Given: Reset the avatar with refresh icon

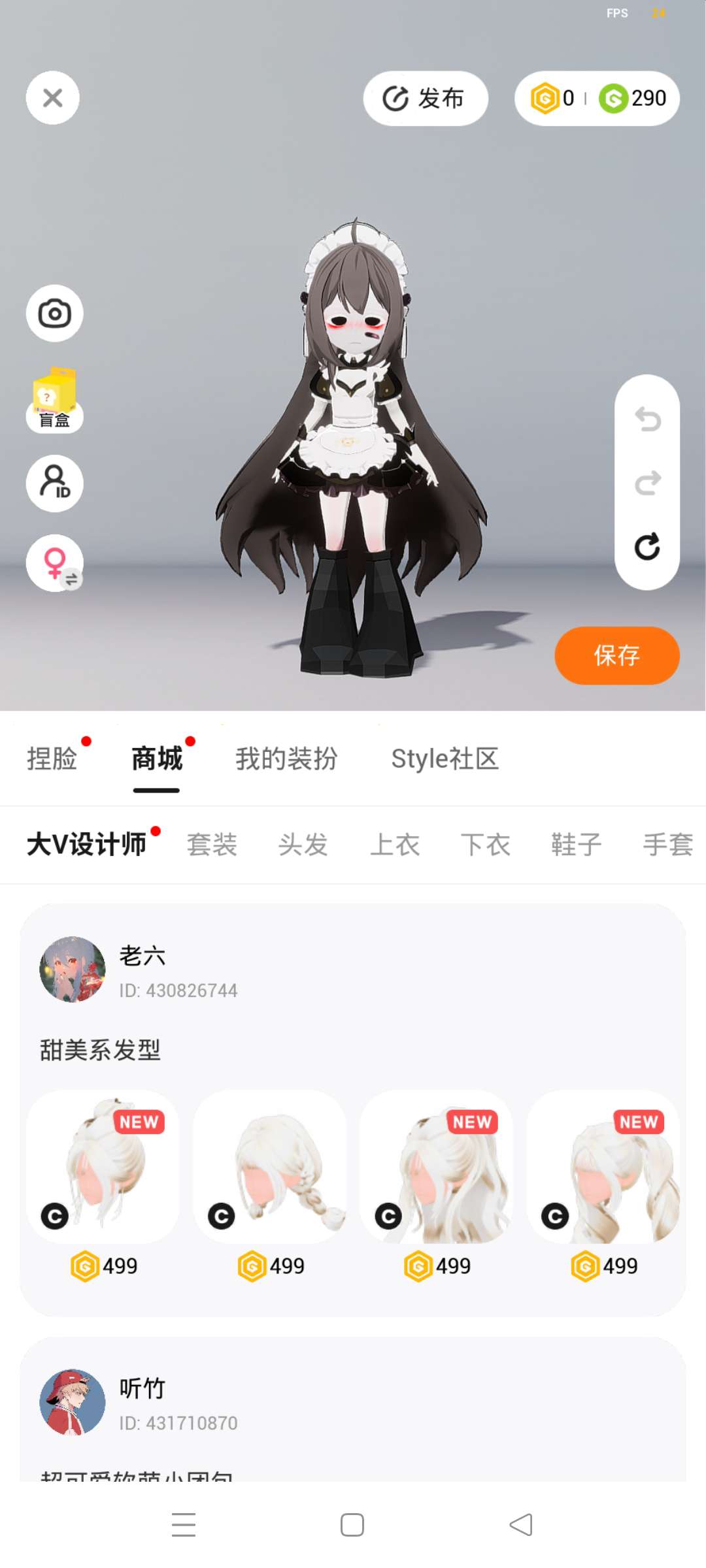Looking at the screenshot, I should tap(647, 547).
